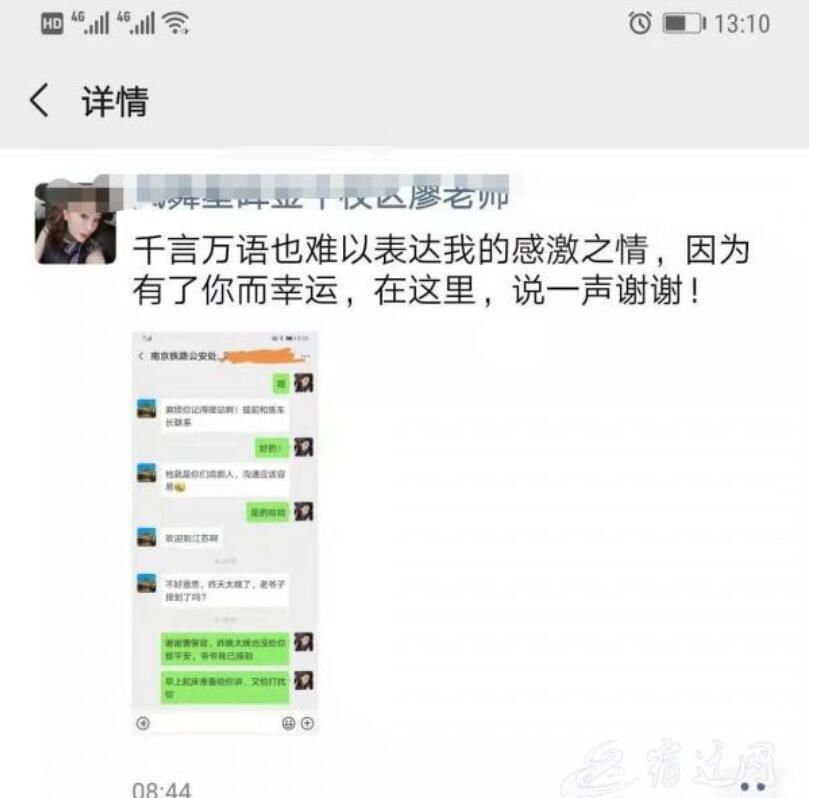819x798 pixels.
Task: Go back from the 详情 page
Action: pos(39,101)
